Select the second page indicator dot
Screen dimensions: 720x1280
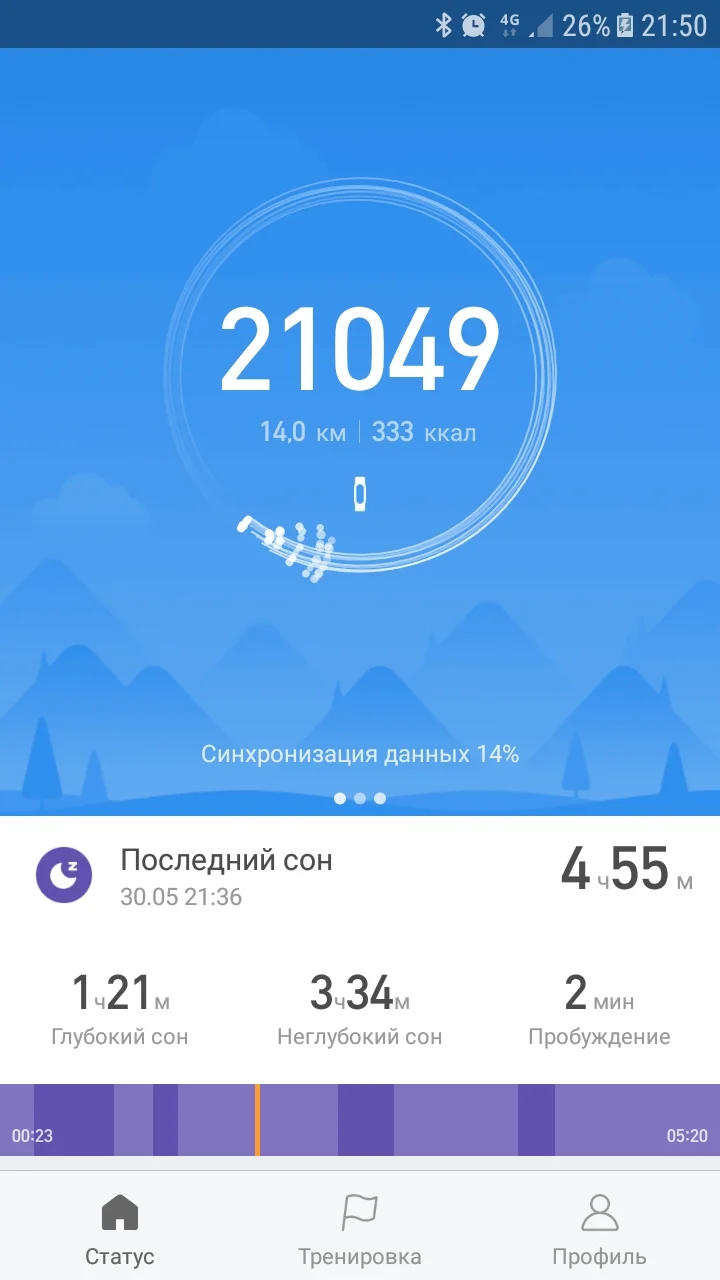point(360,798)
